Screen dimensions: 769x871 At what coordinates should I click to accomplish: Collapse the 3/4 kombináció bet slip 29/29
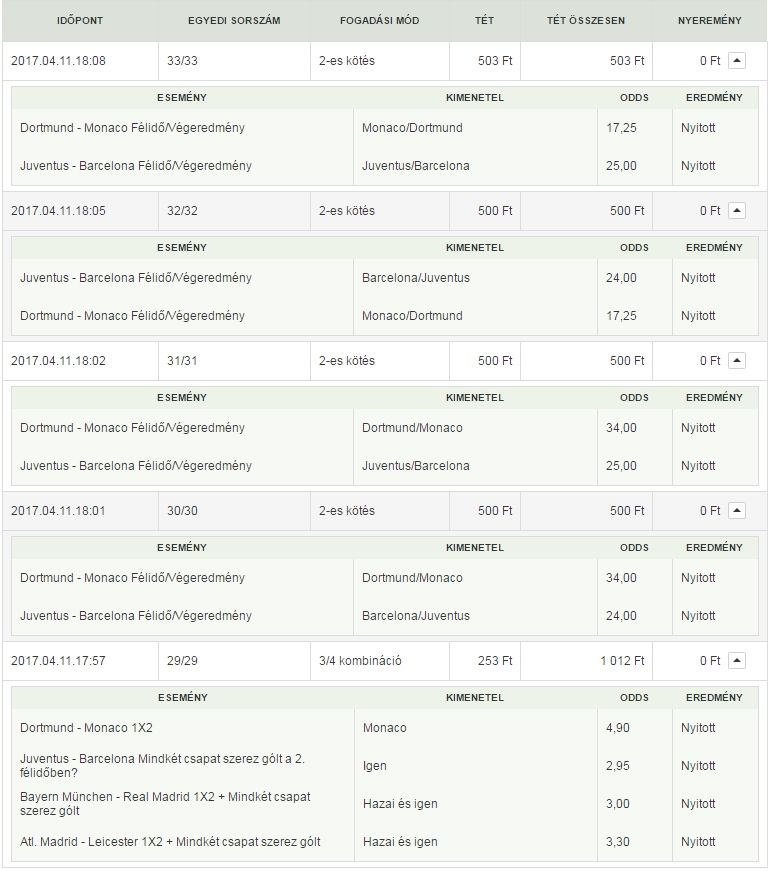point(737,661)
